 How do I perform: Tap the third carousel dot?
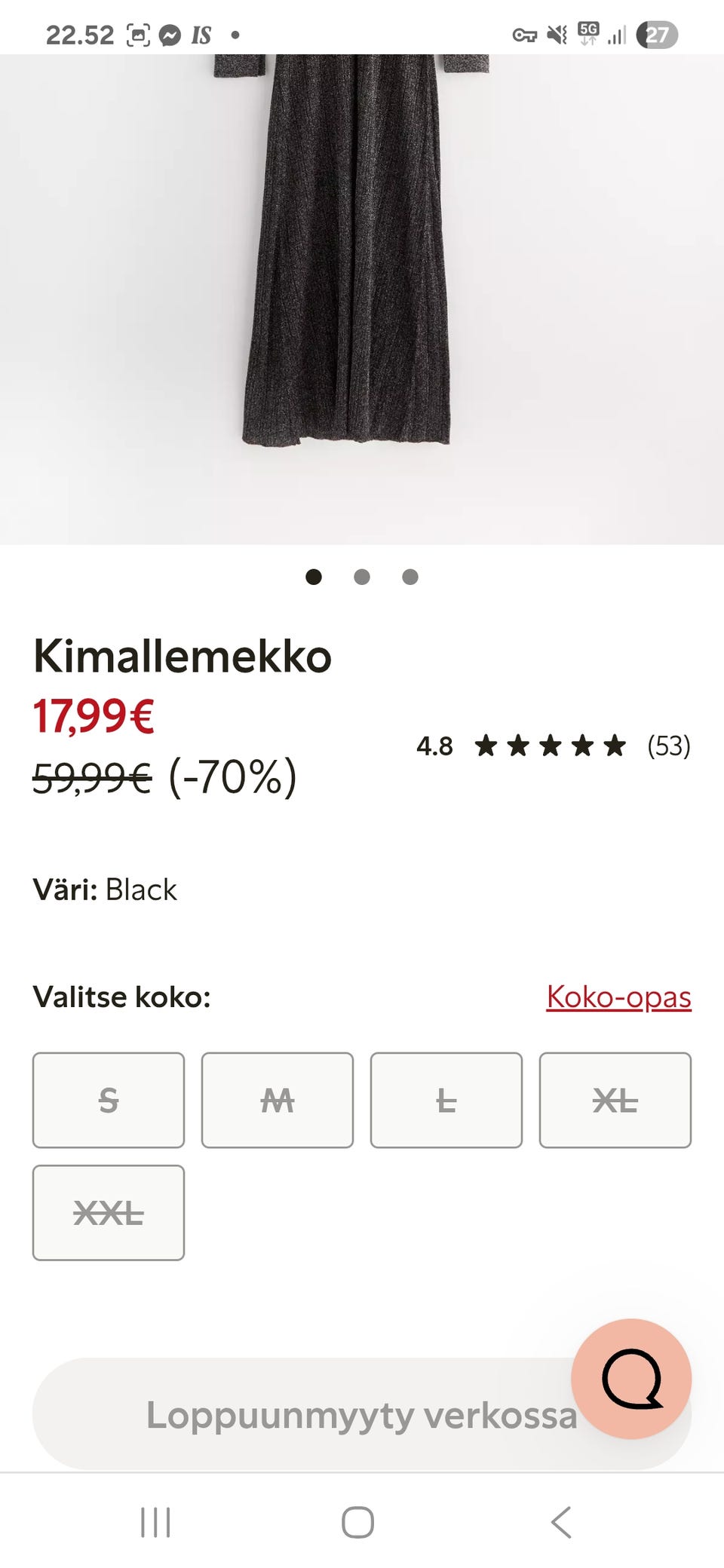tap(410, 577)
